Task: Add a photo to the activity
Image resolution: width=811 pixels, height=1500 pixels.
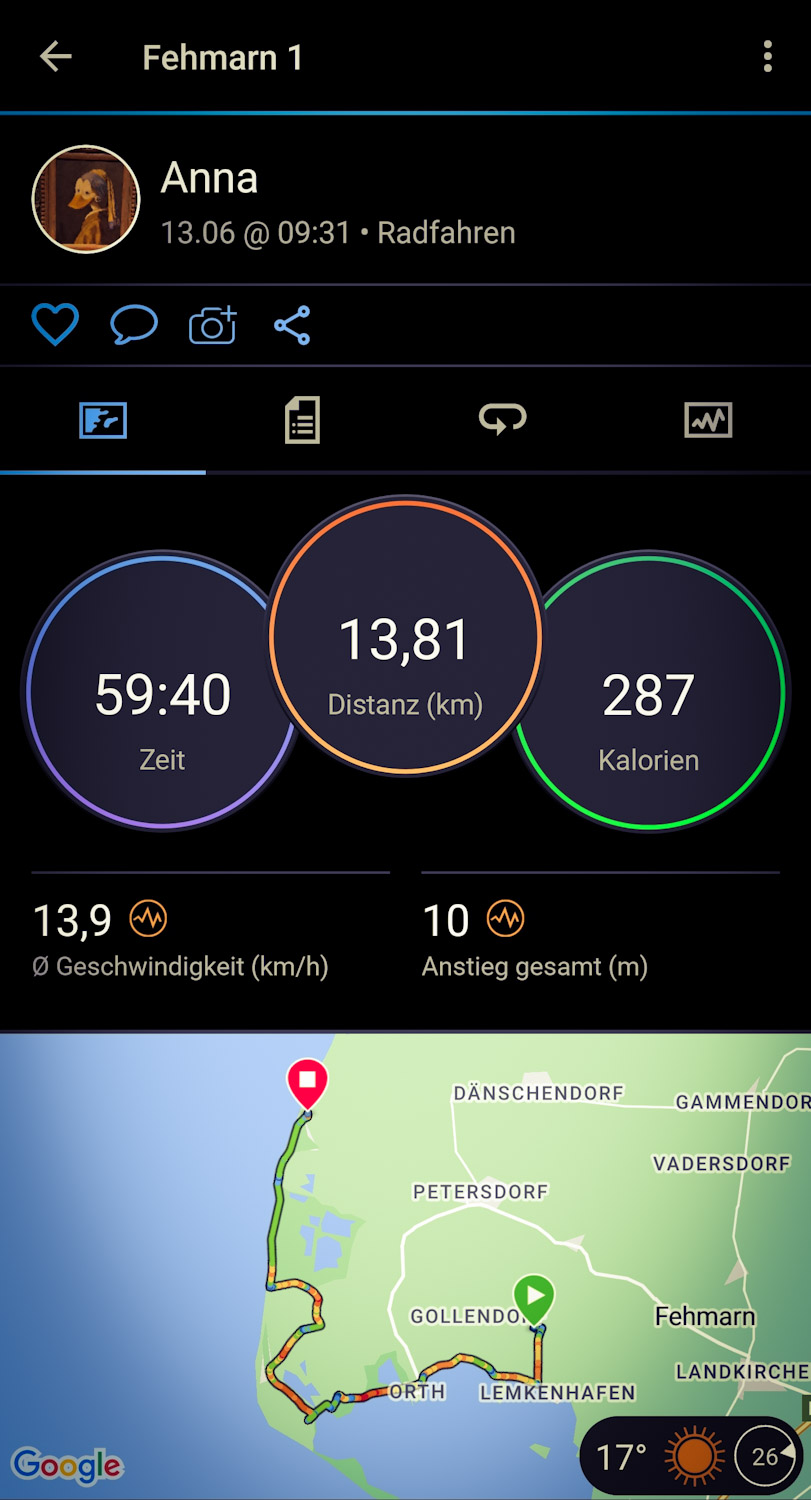Action: (213, 326)
